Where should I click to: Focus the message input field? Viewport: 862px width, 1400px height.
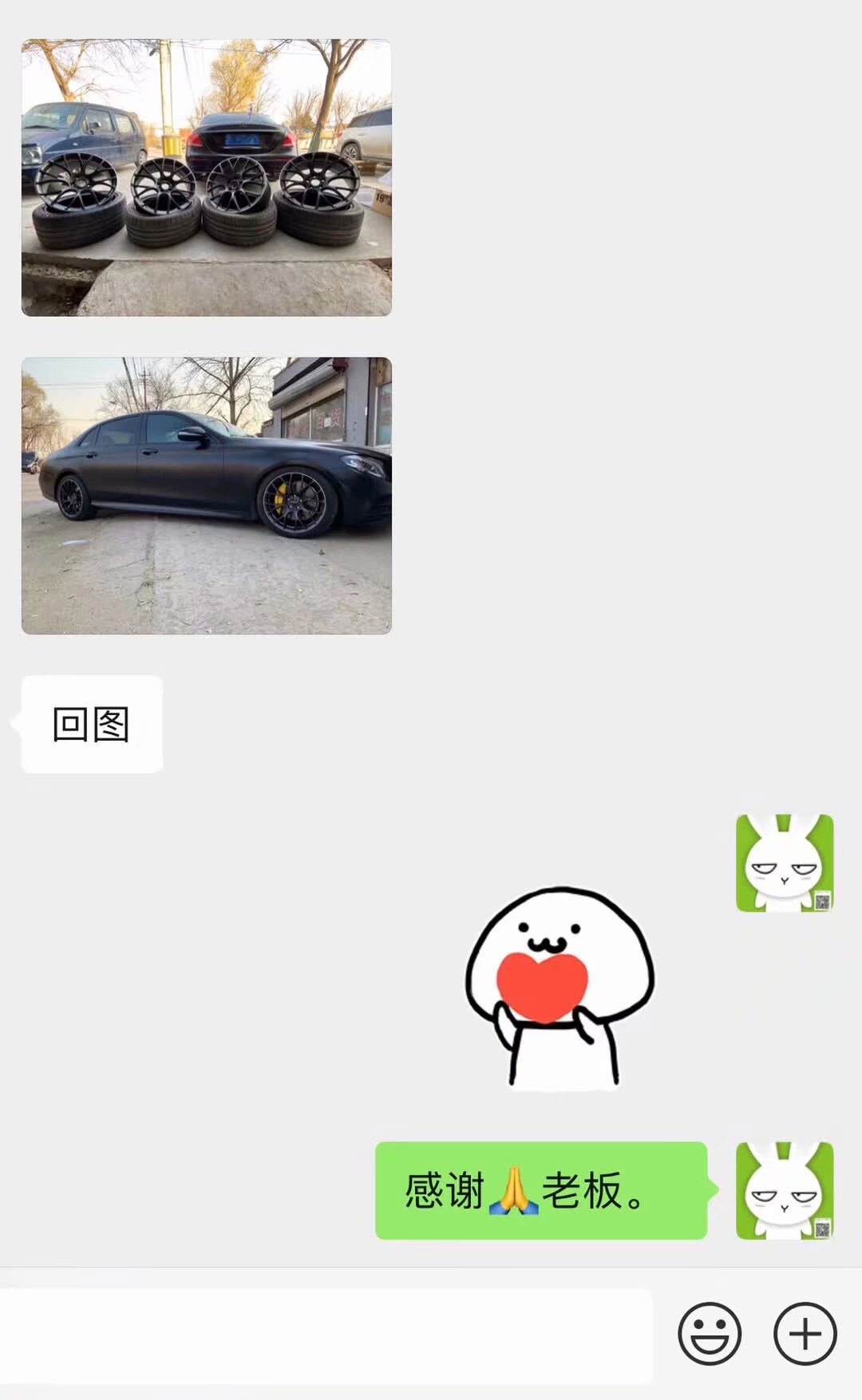point(326,1335)
